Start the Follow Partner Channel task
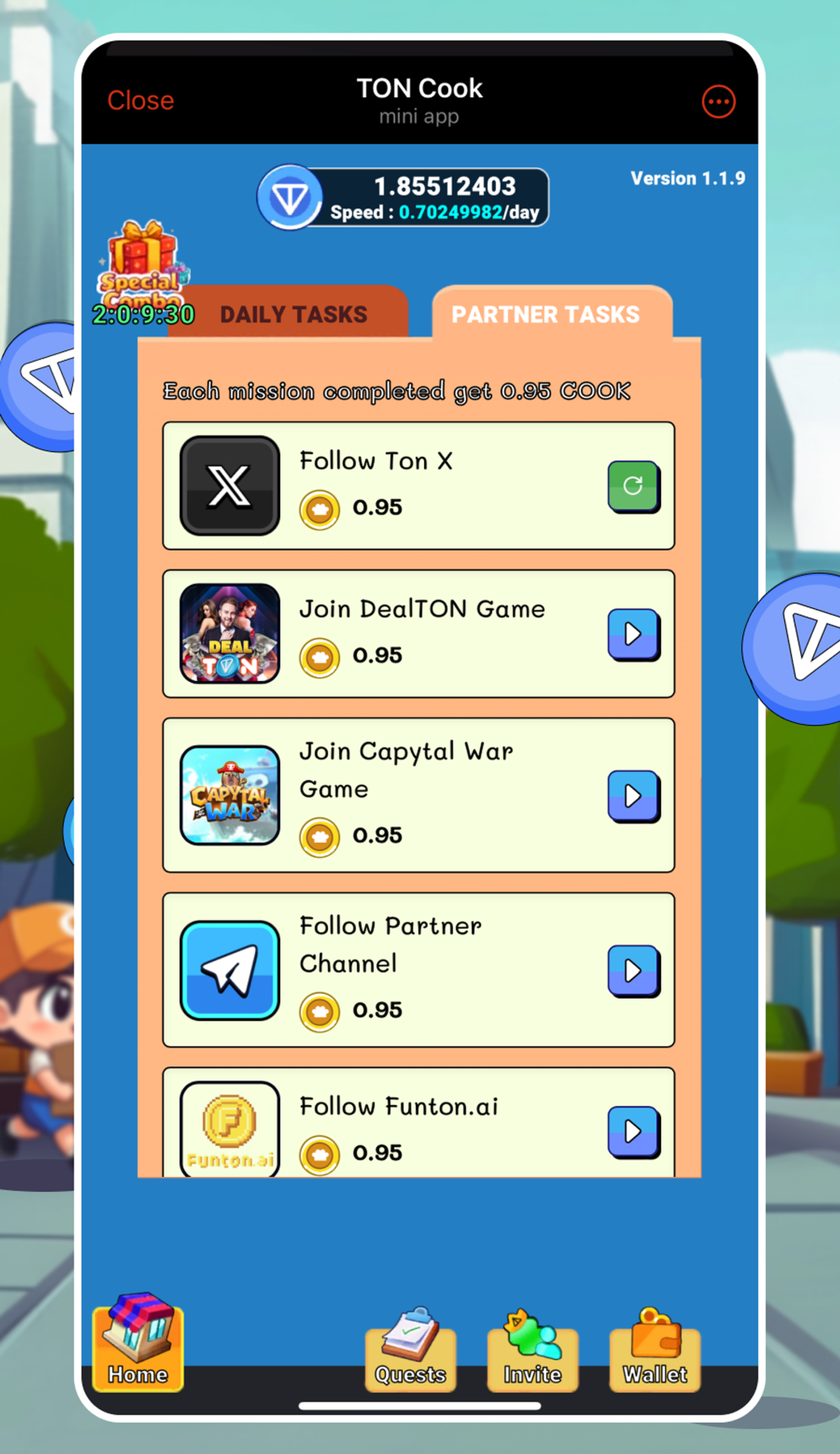This screenshot has height=1454, width=840. (x=633, y=971)
